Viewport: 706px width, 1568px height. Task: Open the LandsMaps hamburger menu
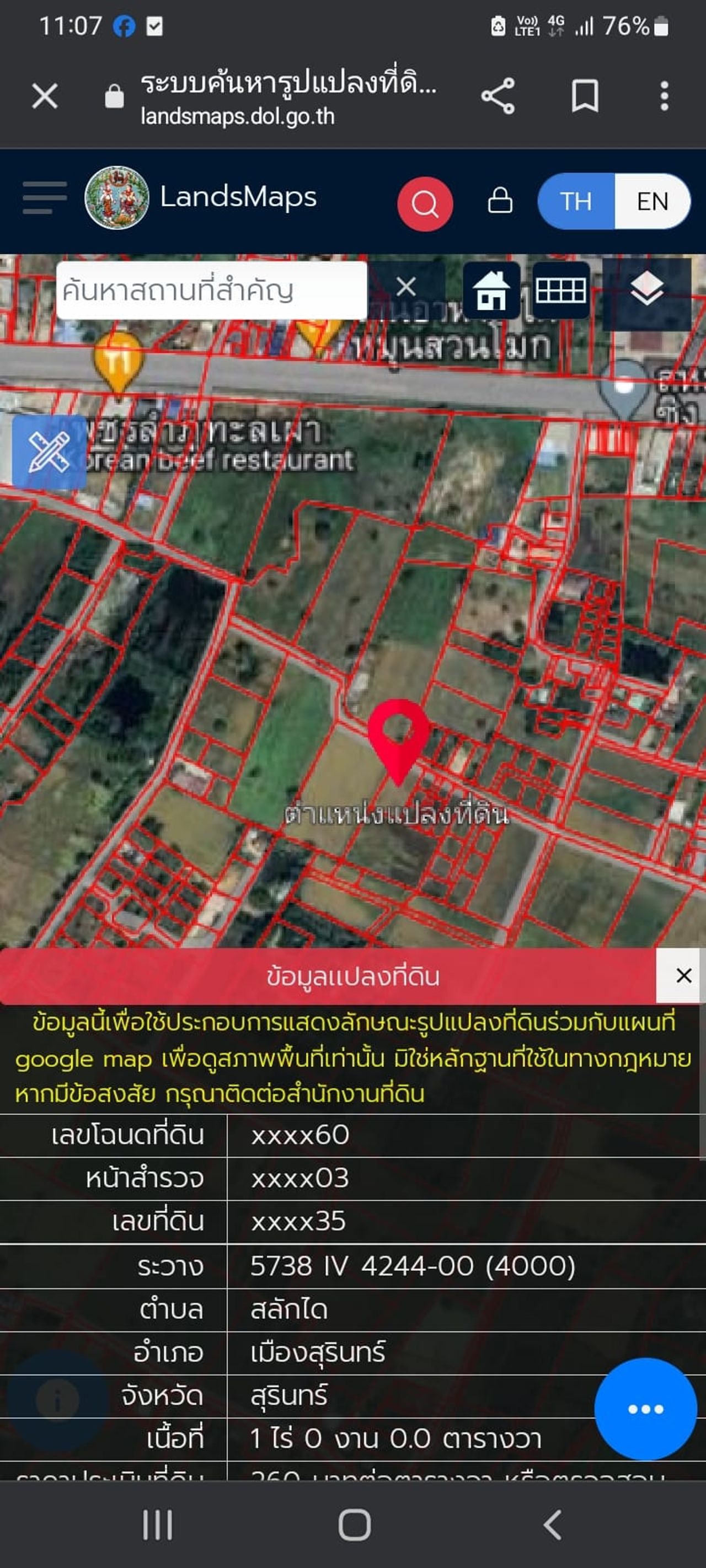pos(45,198)
